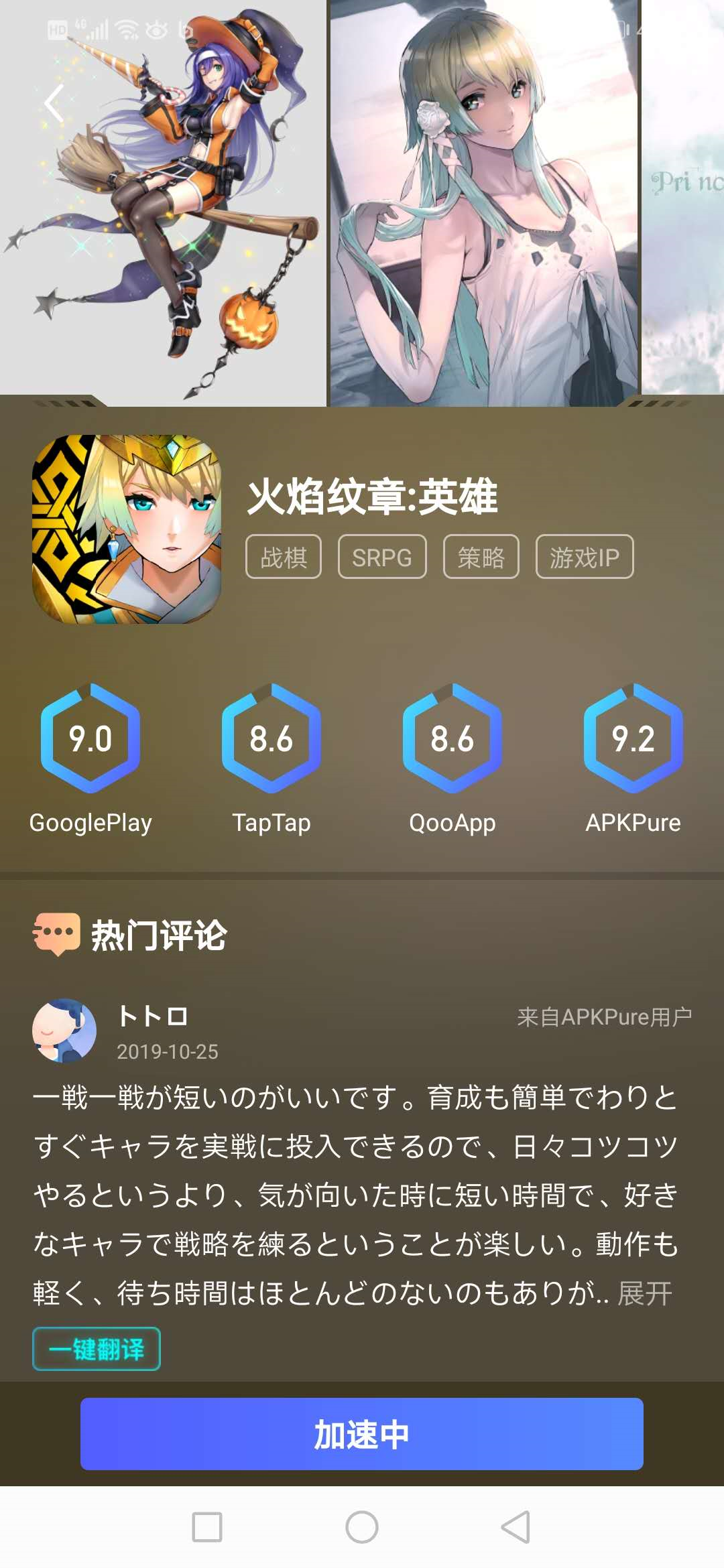Image resolution: width=724 pixels, height=1568 pixels.
Task: Select the 战棋 tag
Action: 284,557
